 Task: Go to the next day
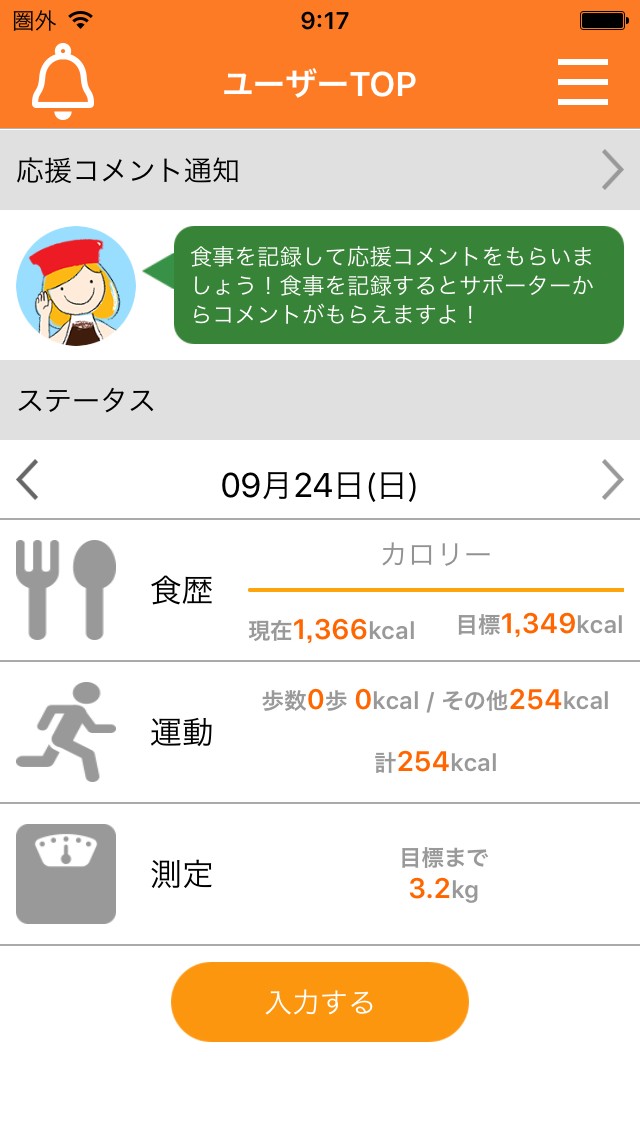[x=612, y=482]
